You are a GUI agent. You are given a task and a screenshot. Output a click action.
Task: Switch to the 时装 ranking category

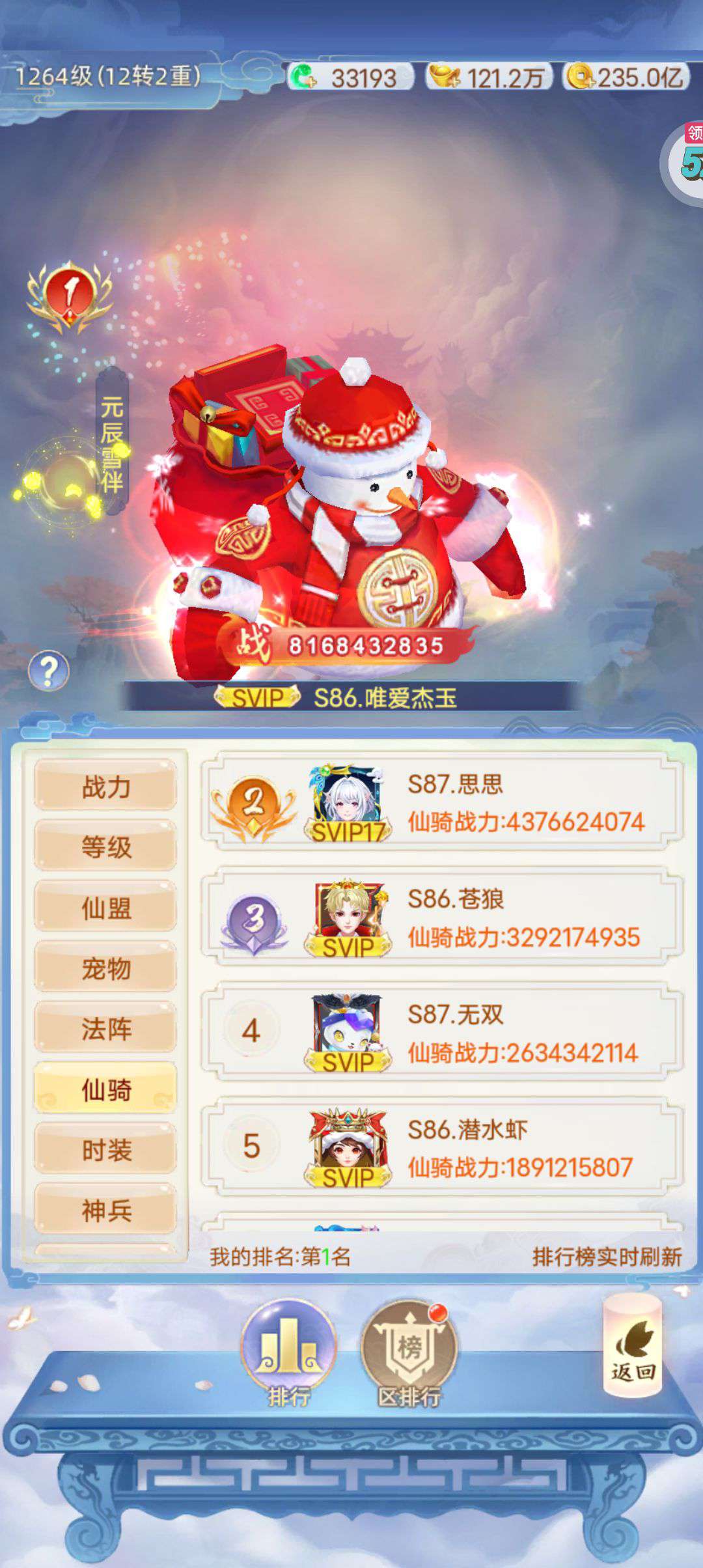(x=105, y=1149)
